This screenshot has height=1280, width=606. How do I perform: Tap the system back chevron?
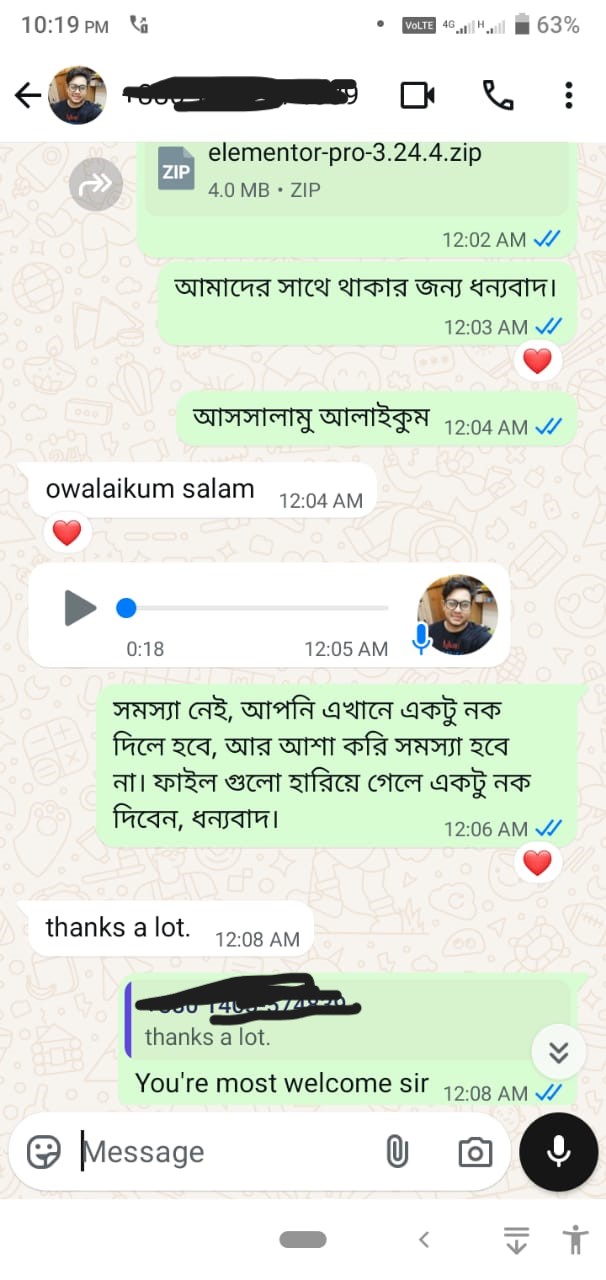[x=424, y=1240]
